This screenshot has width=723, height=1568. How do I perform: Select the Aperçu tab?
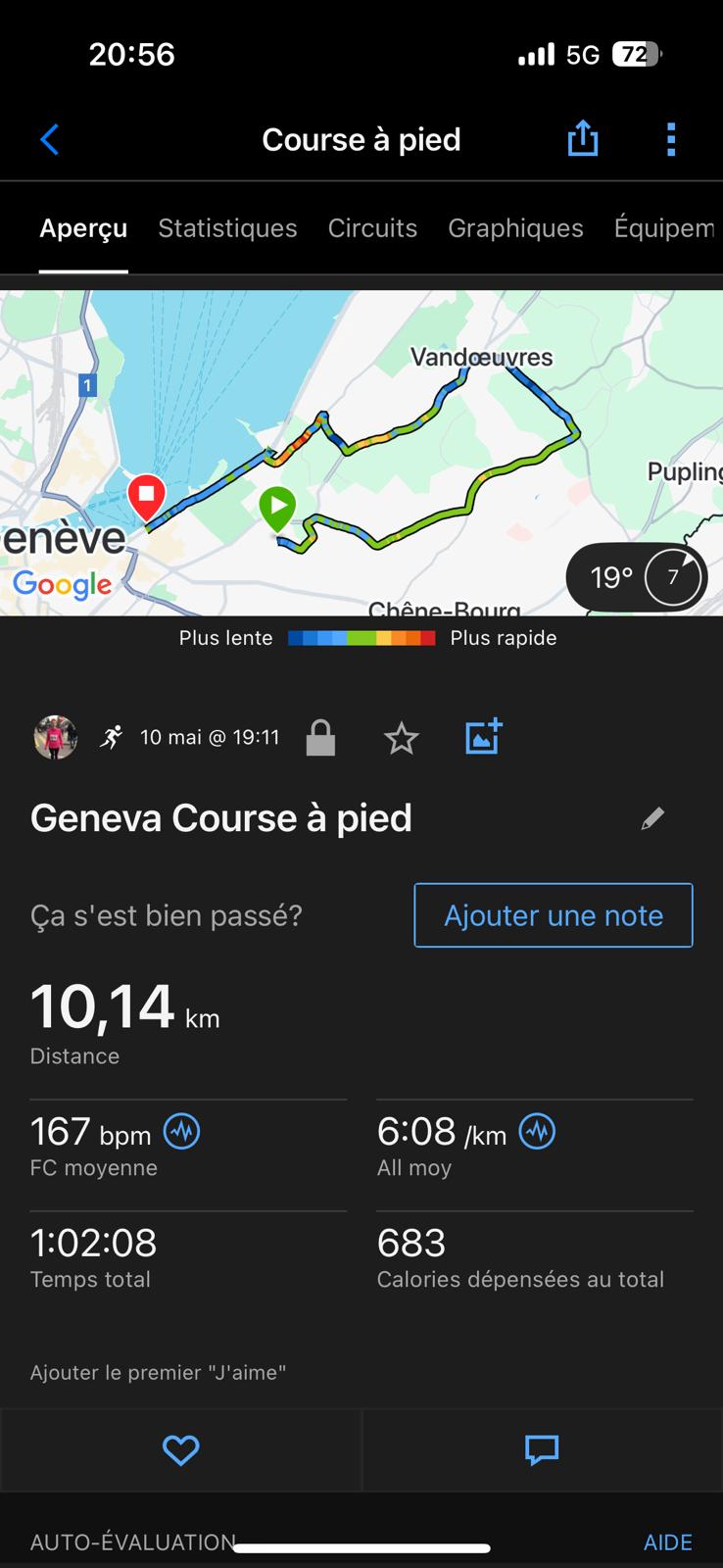(83, 228)
